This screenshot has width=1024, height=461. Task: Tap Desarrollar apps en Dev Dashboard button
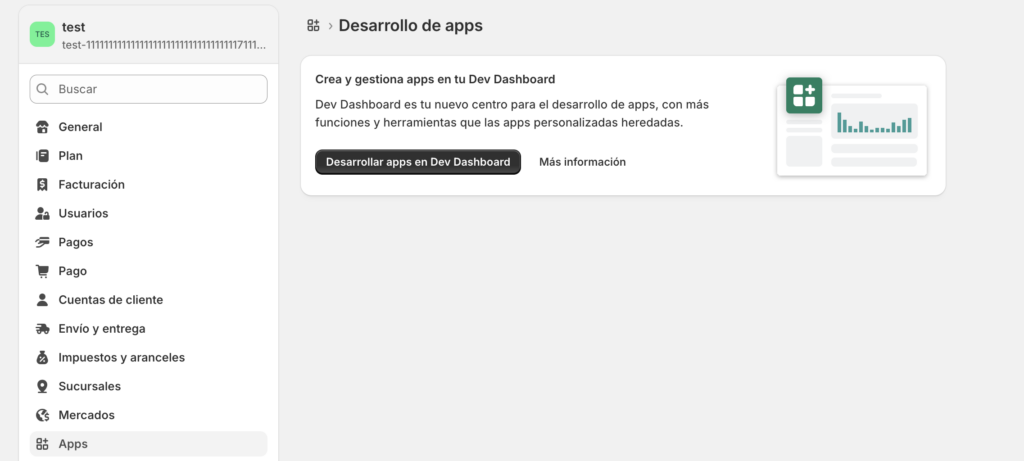pyautogui.click(x=418, y=162)
